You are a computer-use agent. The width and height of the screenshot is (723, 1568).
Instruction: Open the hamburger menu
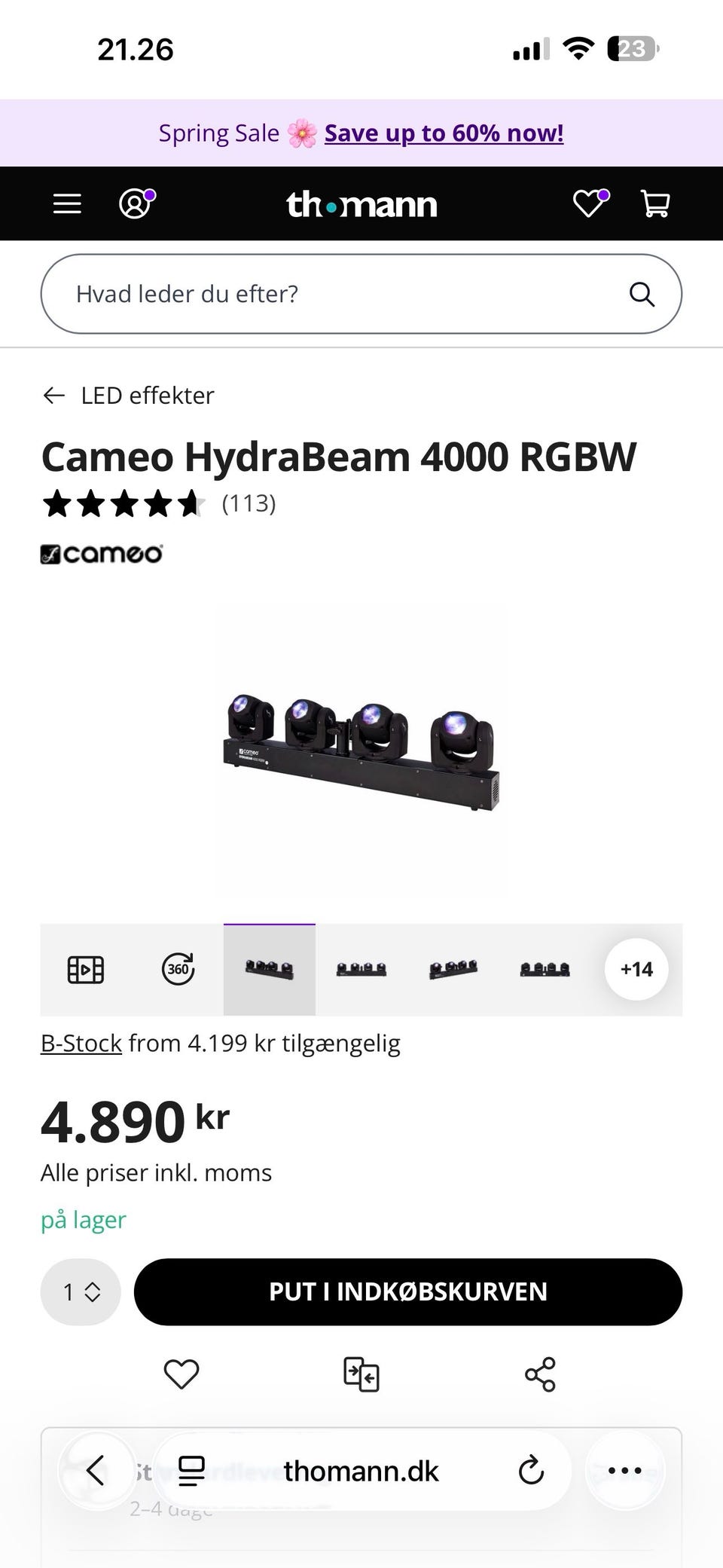67,203
